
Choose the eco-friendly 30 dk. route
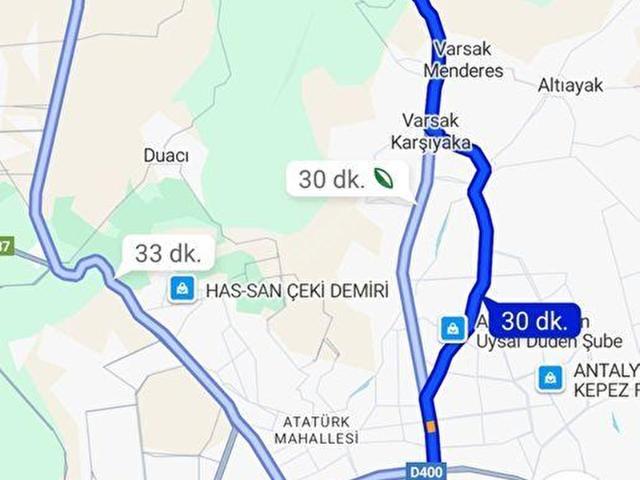click(343, 179)
